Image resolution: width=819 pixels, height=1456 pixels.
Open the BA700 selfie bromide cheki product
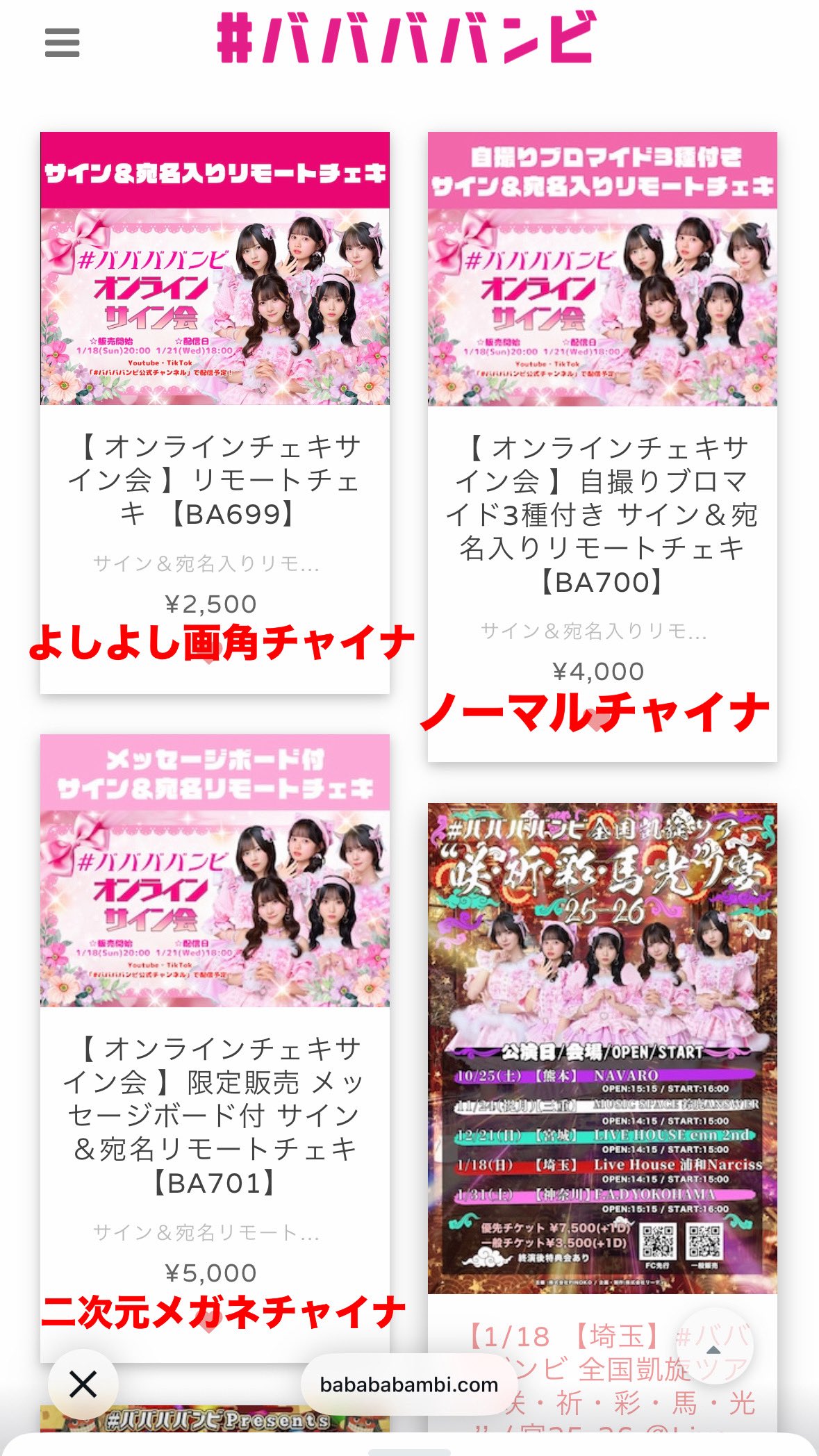(602, 514)
